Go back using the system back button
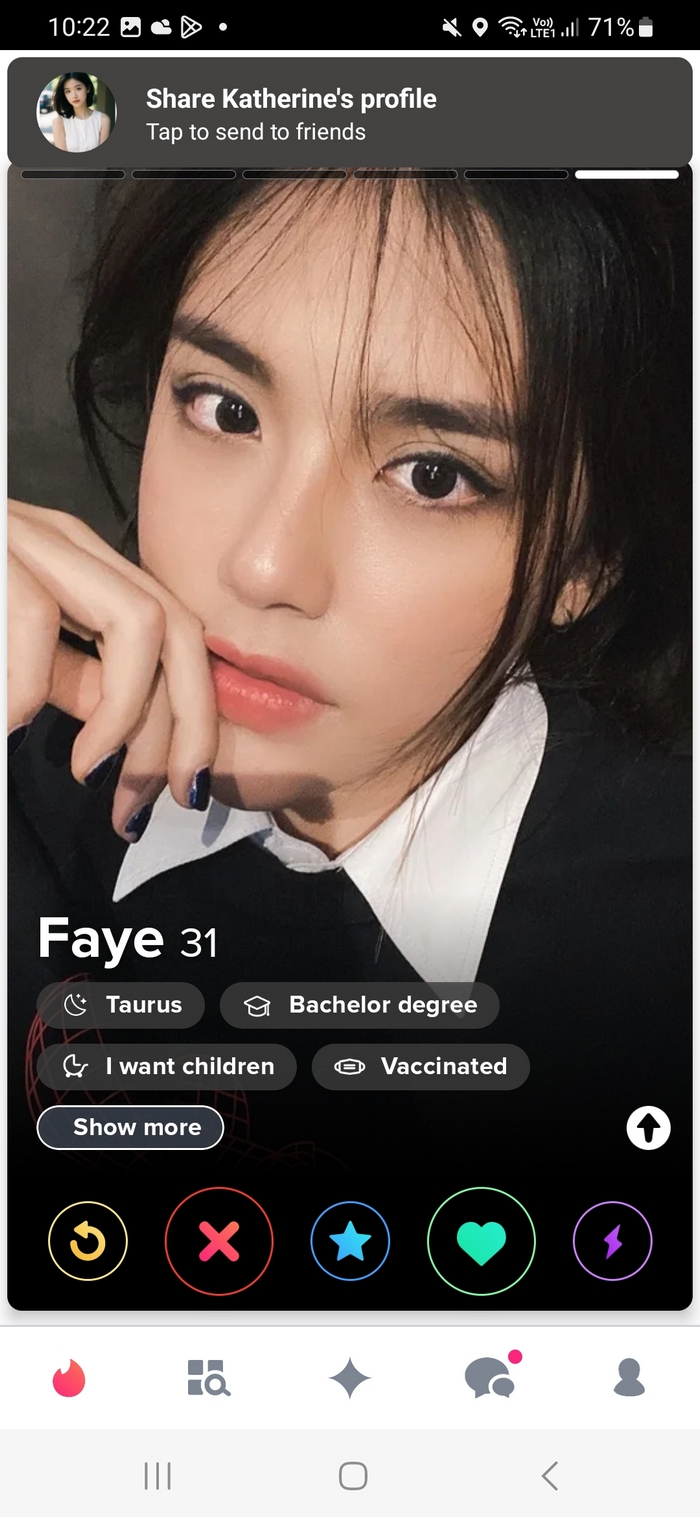Viewport: 700px width, 1517px height. (x=549, y=1475)
